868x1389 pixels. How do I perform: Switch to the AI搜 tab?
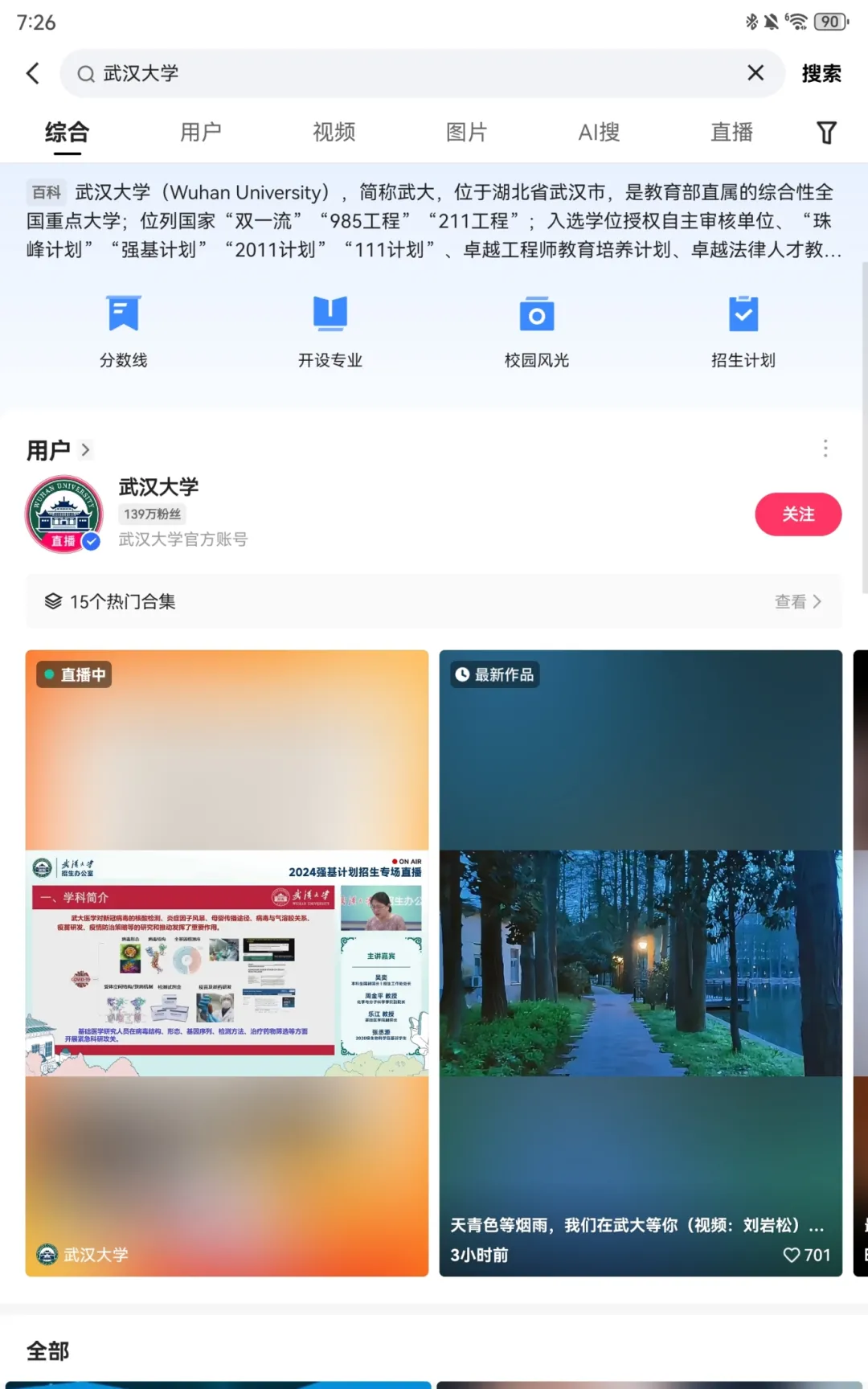tap(599, 133)
